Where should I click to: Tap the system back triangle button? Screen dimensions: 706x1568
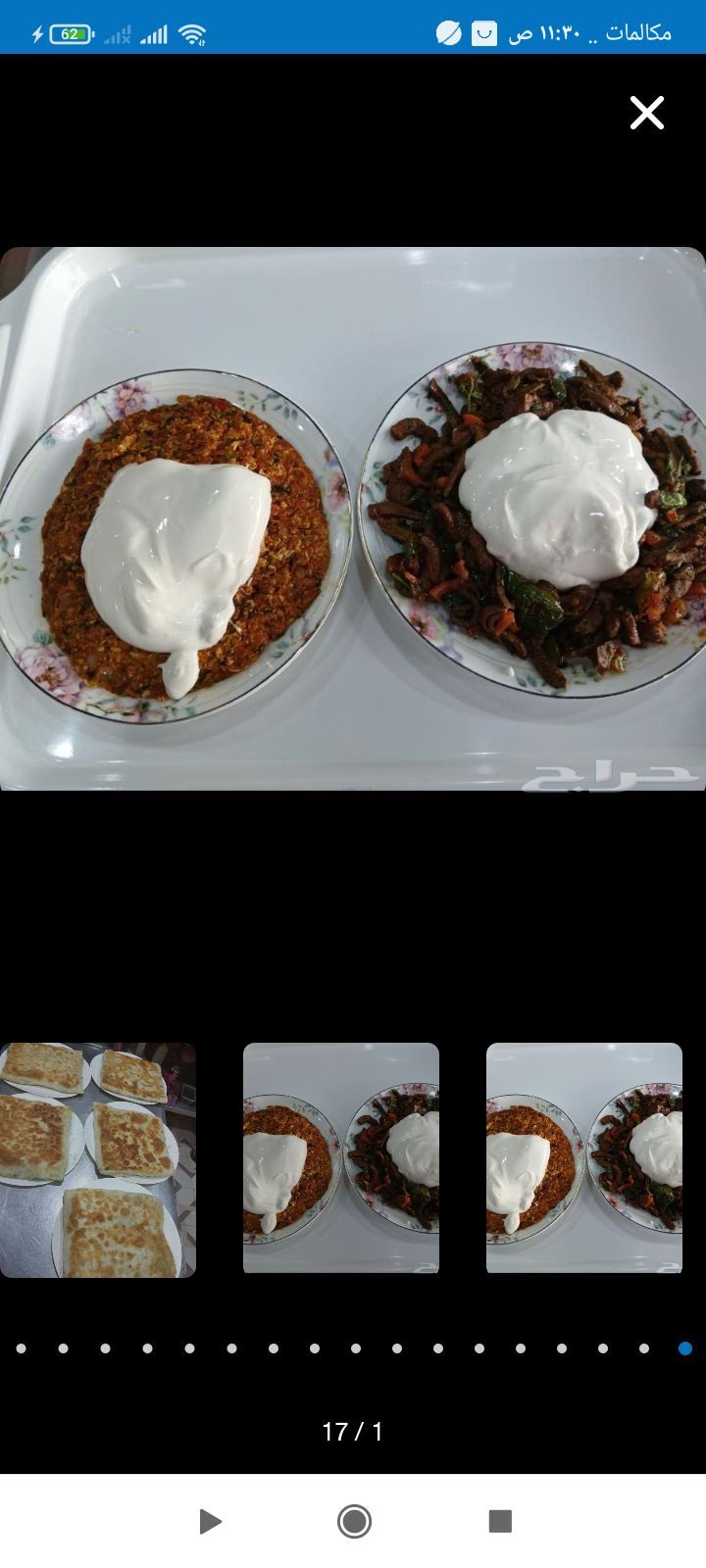(x=210, y=1521)
